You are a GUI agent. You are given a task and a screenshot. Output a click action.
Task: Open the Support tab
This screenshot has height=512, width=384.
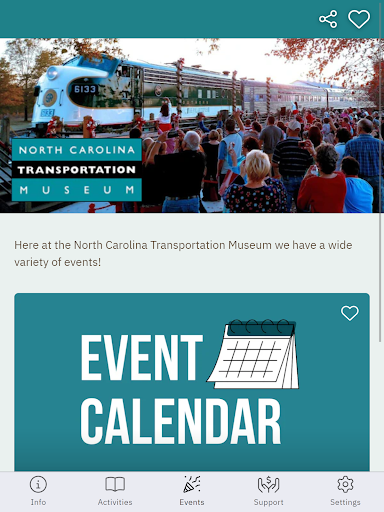click(x=269, y=491)
